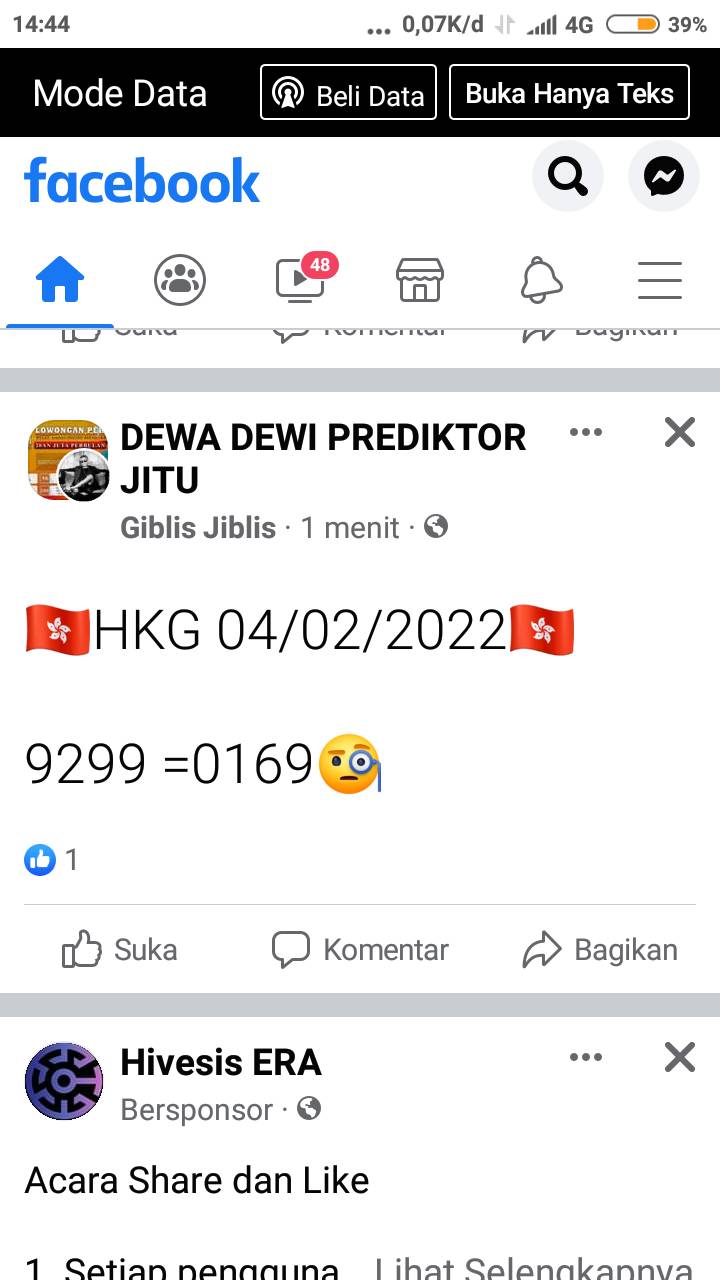View Giblis Jiblis profile
This screenshot has width=720, height=1280.
[x=198, y=527]
